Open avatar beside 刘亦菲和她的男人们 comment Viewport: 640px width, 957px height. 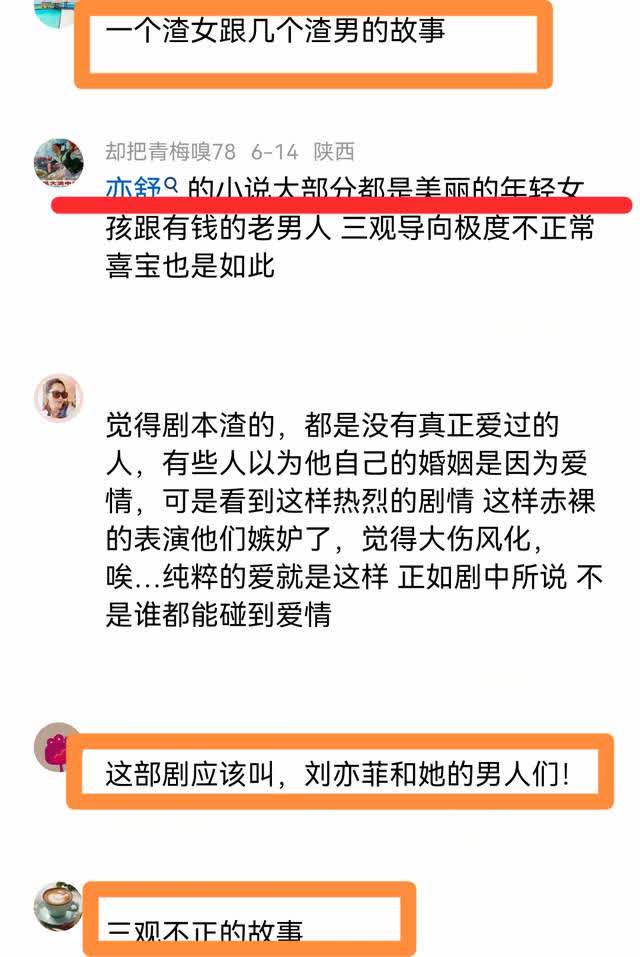[59, 746]
